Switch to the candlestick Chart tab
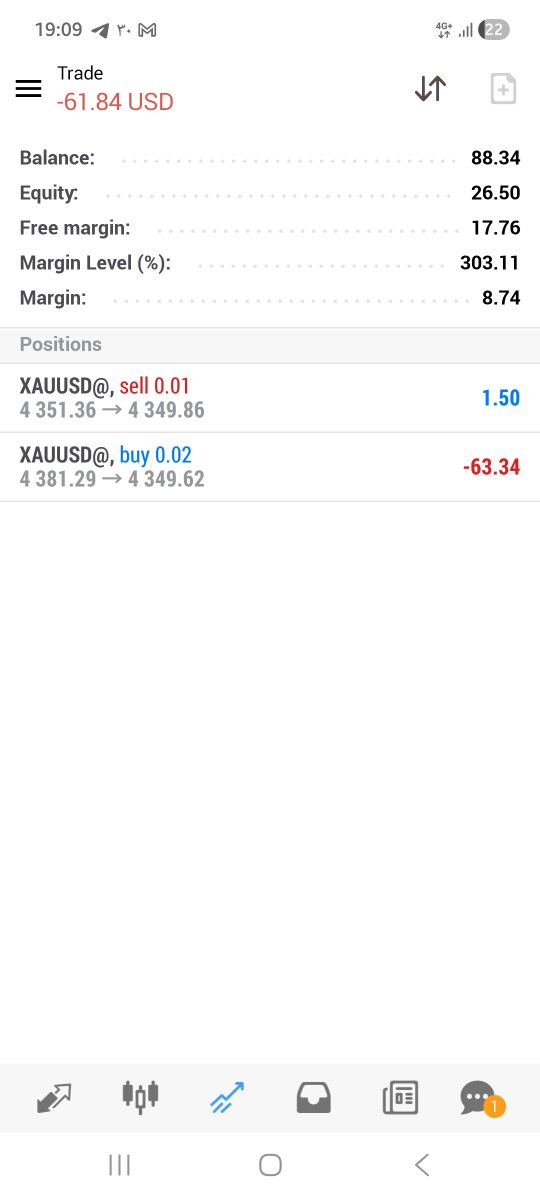540x1200 pixels. pyautogui.click(x=140, y=1096)
